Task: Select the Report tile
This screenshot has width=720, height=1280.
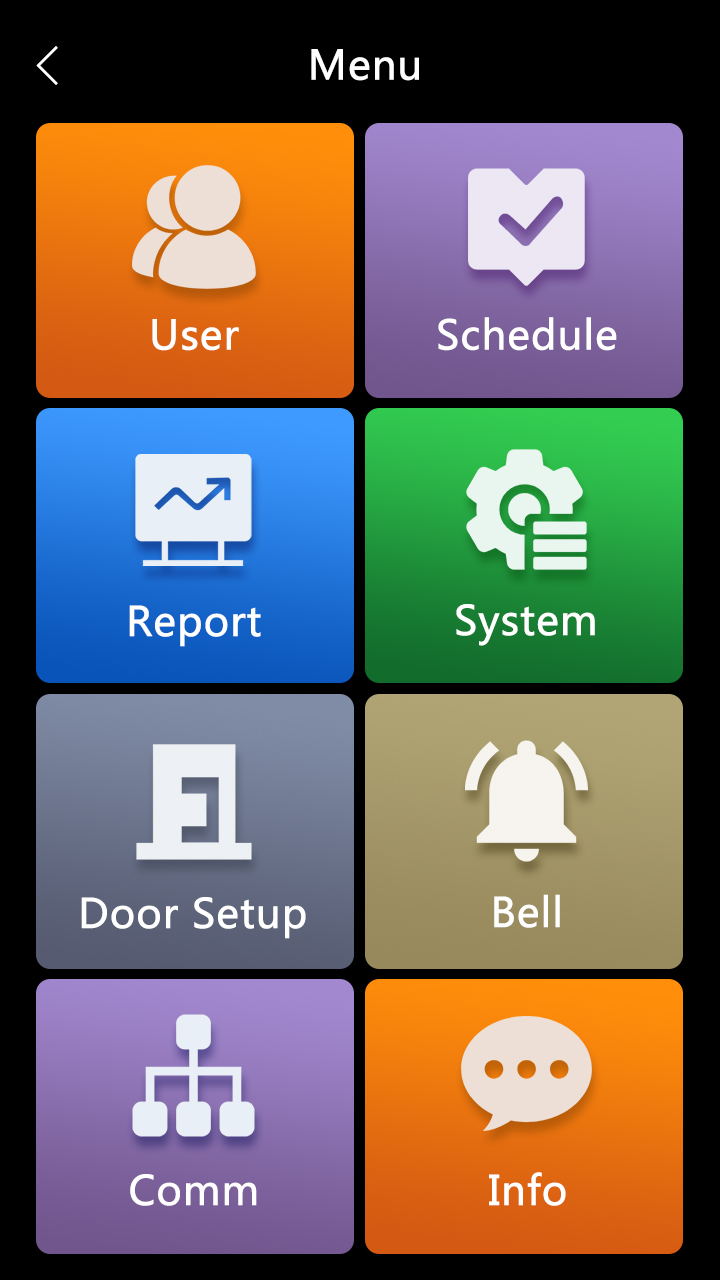Action: point(195,545)
